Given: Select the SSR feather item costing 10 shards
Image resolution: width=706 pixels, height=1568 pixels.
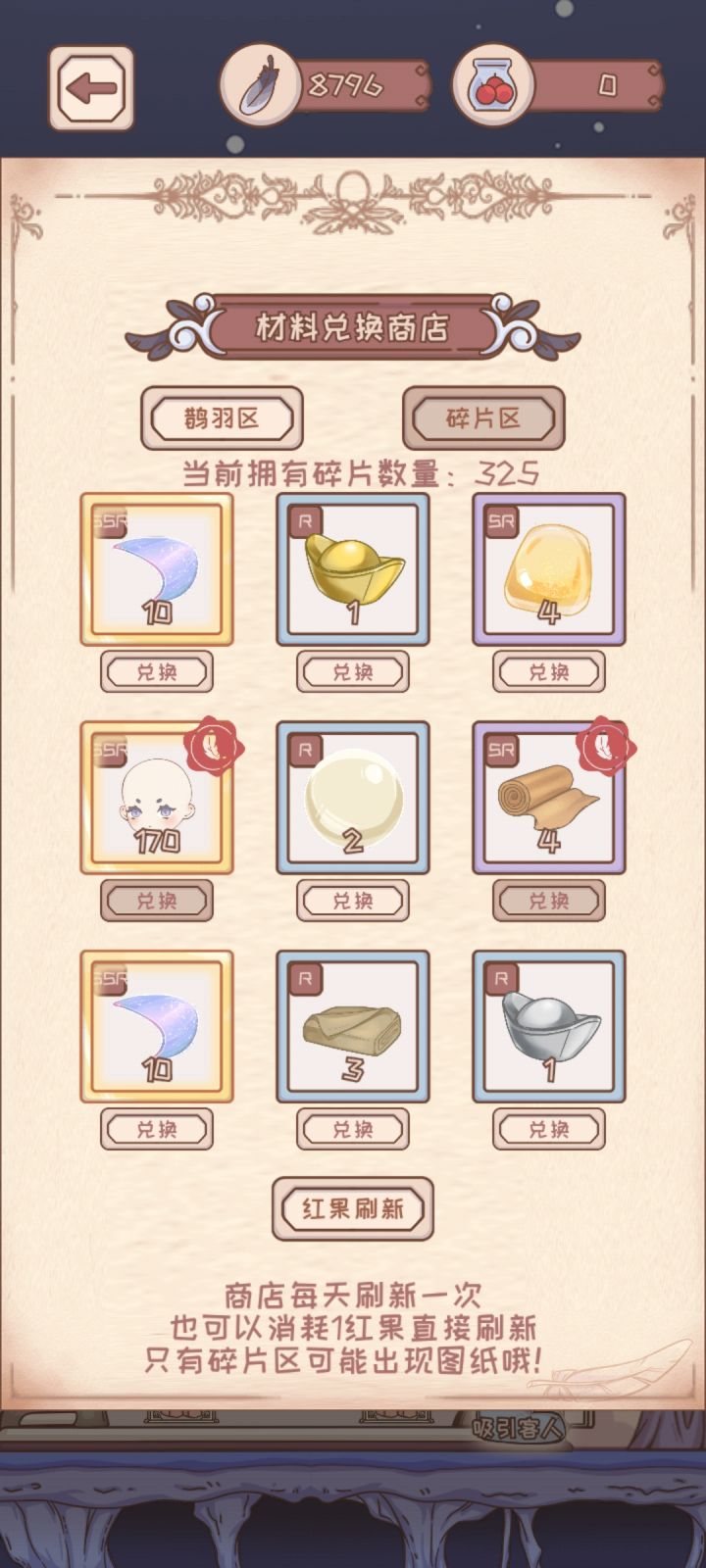Looking at the screenshot, I should tap(156, 568).
